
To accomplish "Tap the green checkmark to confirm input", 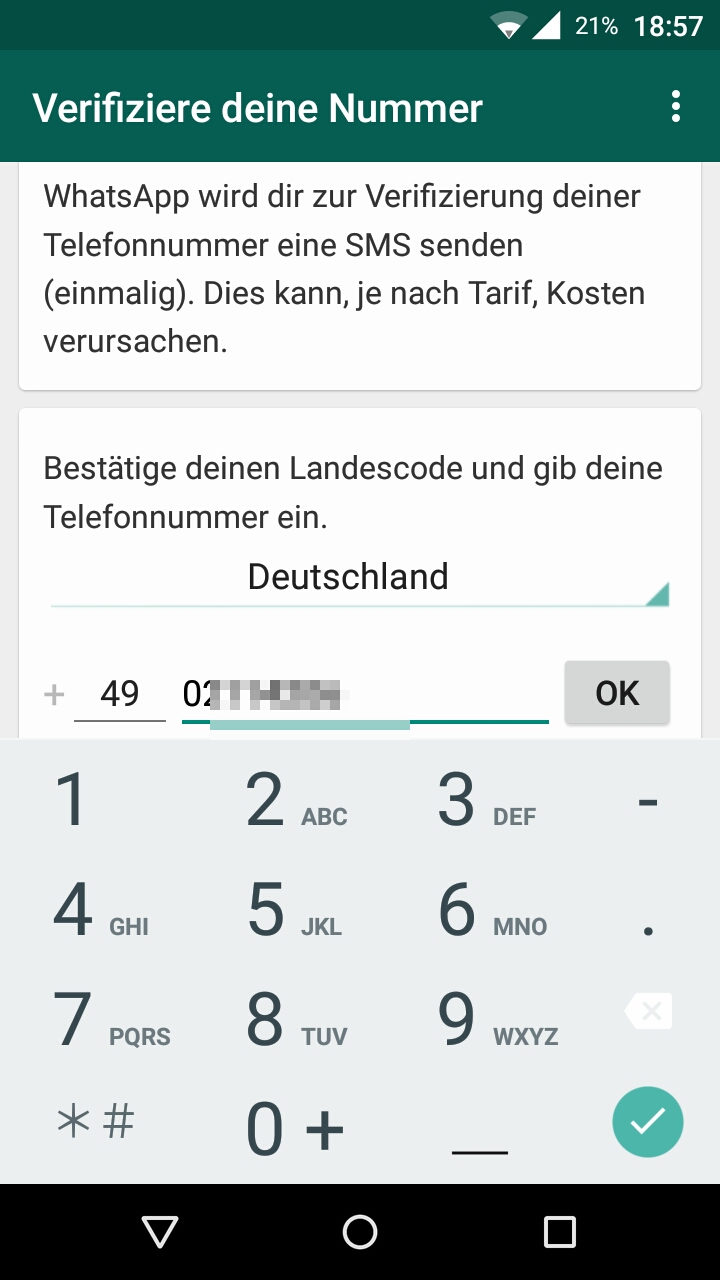I will pos(647,1122).
